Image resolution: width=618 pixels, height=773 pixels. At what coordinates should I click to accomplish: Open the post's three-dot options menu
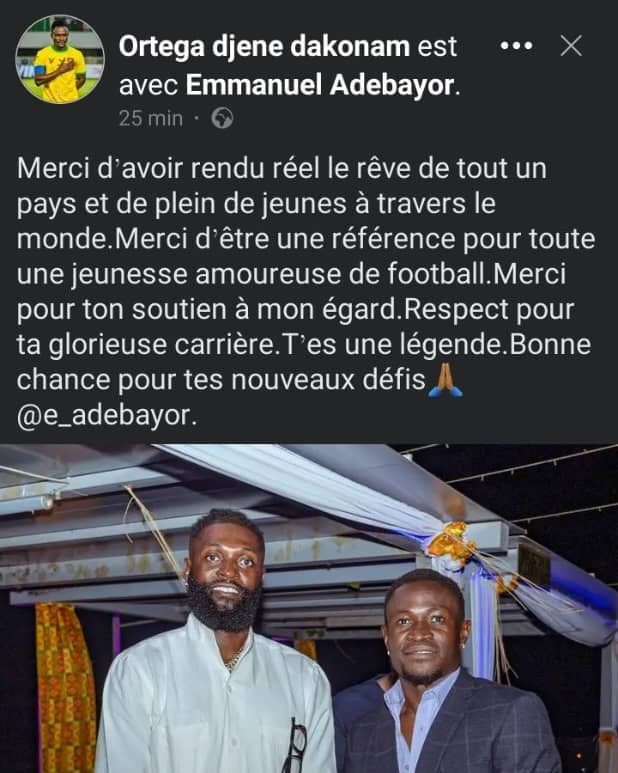[x=516, y=46]
